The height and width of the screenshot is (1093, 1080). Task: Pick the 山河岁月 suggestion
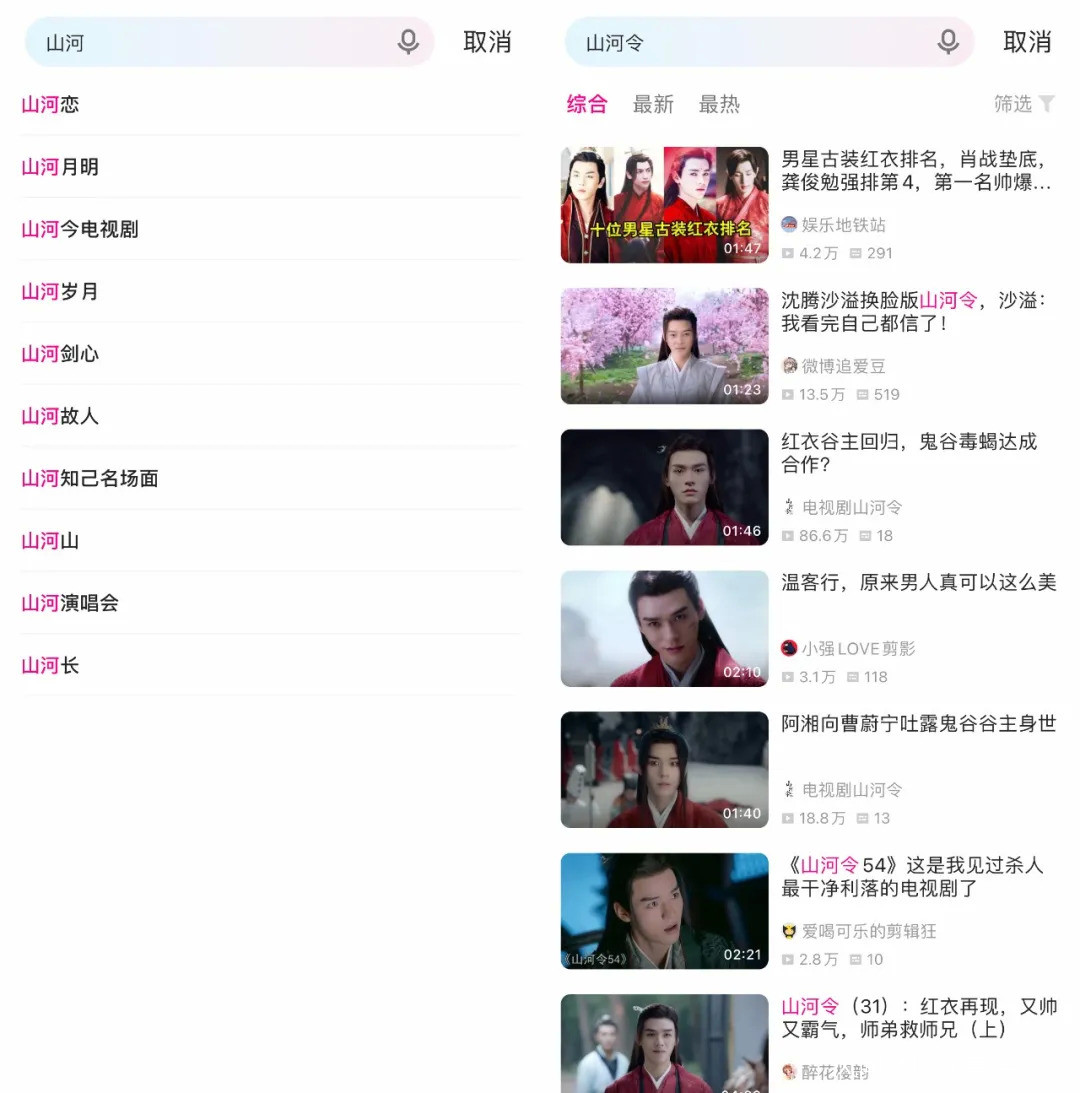[271, 291]
